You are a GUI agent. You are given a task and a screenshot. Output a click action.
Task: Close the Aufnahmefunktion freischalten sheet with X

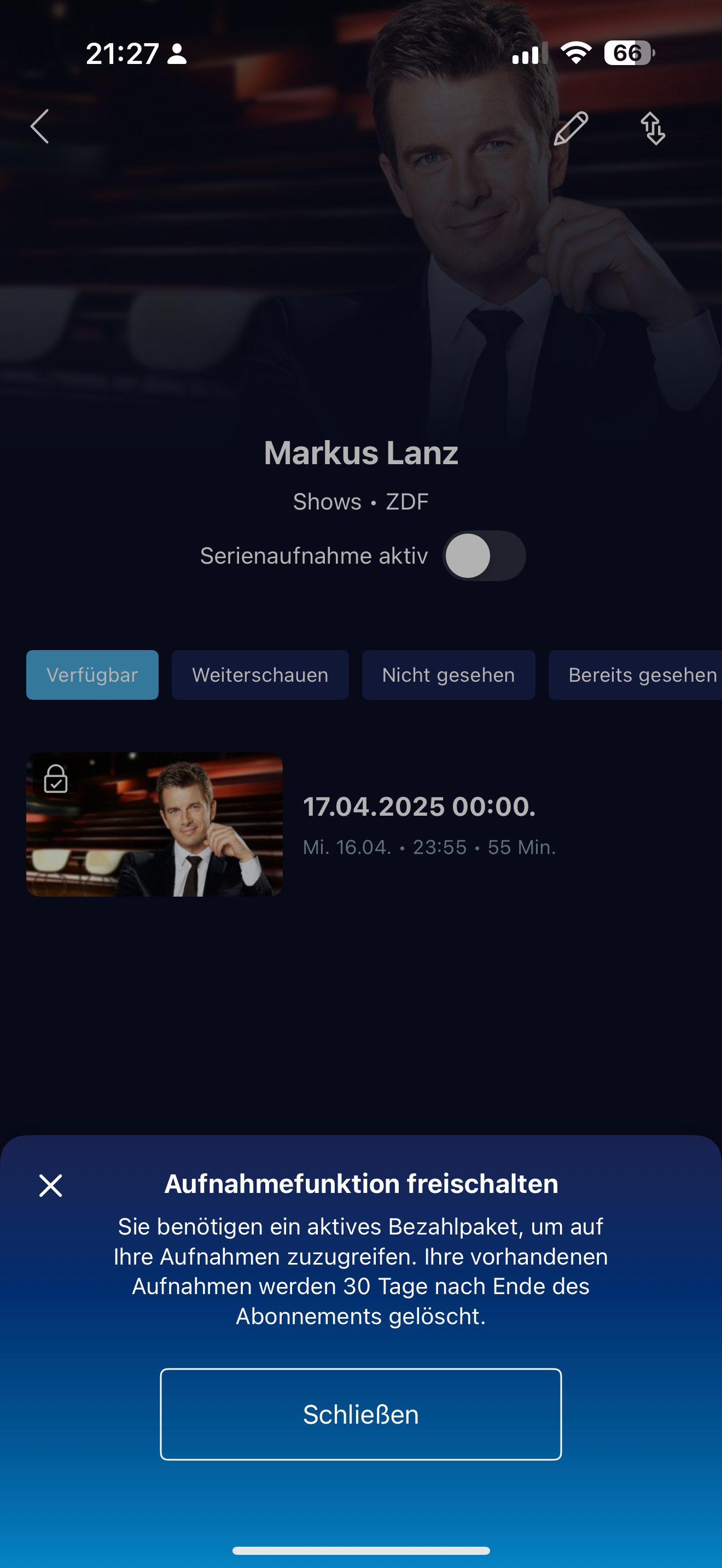point(50,1185)
